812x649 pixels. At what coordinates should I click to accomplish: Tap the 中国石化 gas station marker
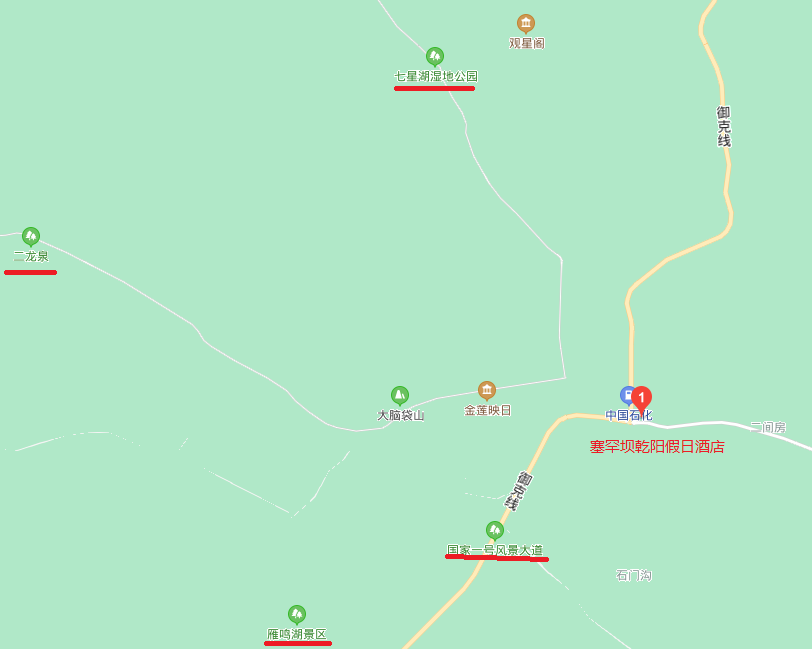pyautogui.click(x=626, y=397)
